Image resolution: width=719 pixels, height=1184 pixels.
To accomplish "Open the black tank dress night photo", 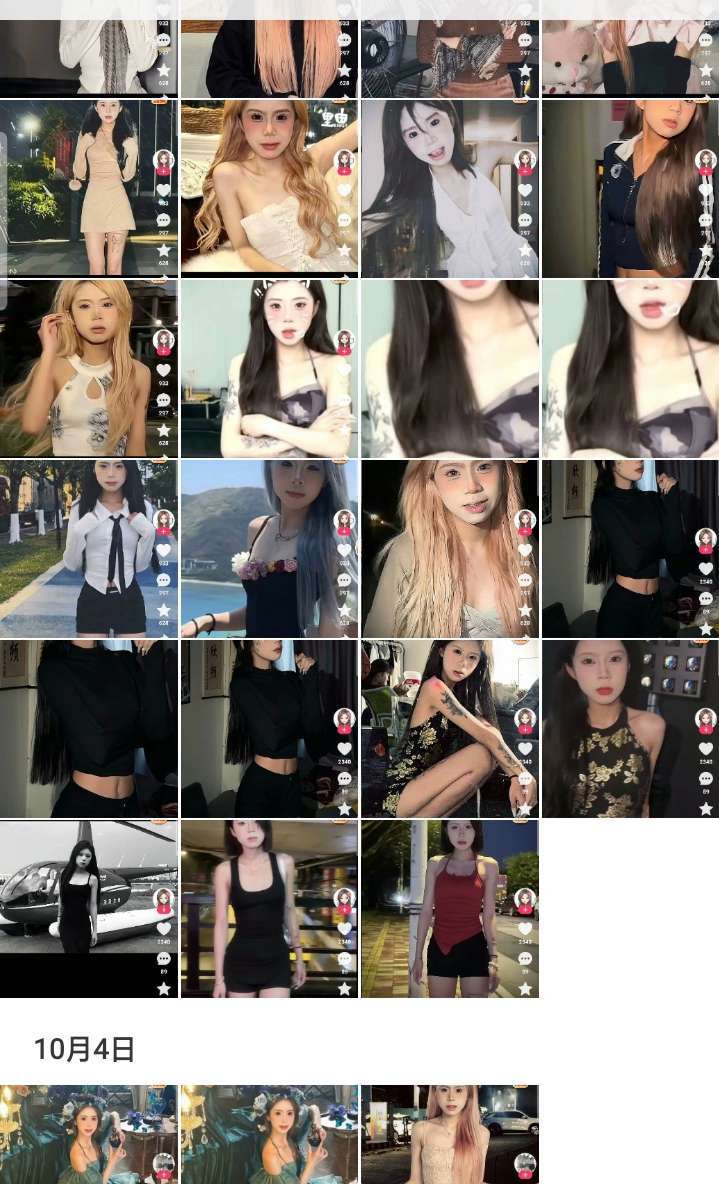I will (268, 908).
